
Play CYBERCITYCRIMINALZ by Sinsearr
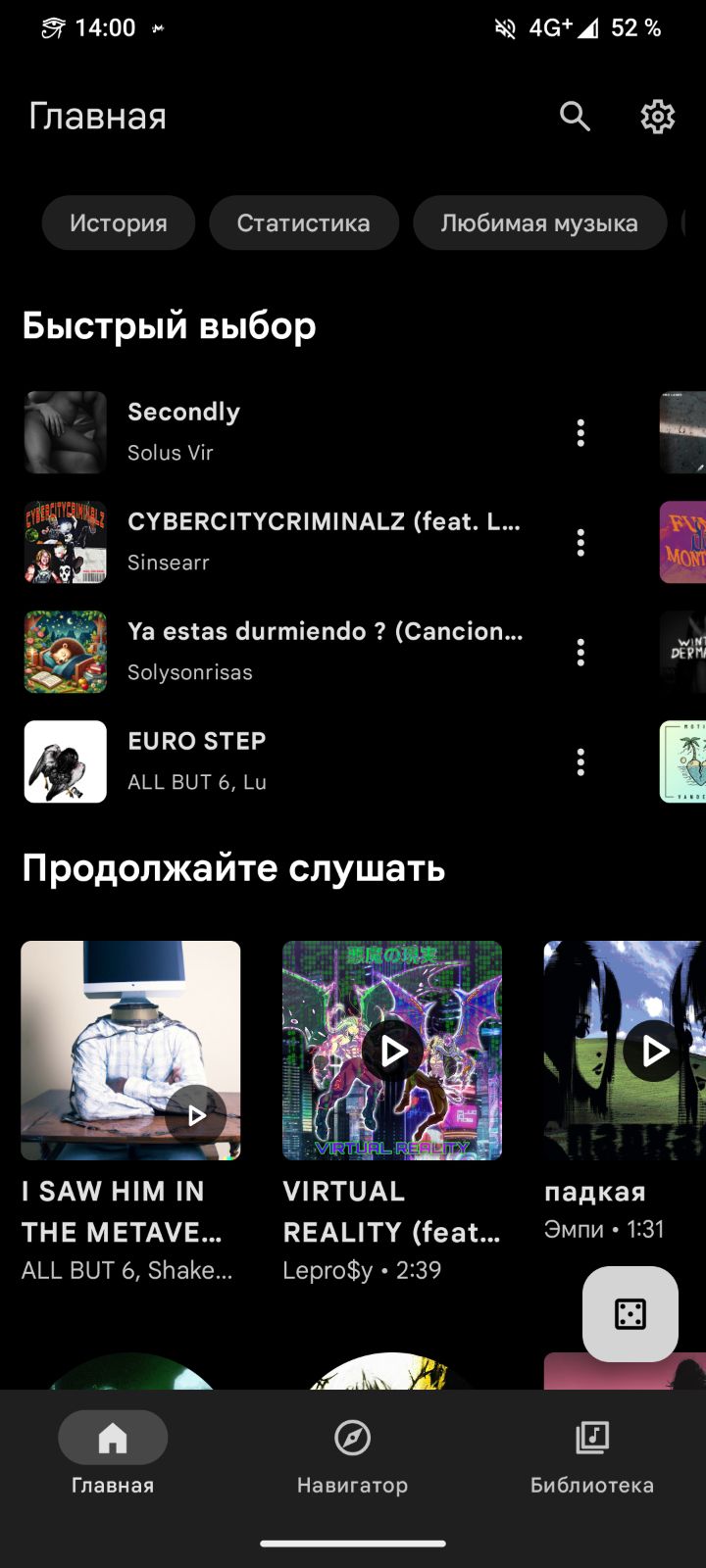pos(324,541)
